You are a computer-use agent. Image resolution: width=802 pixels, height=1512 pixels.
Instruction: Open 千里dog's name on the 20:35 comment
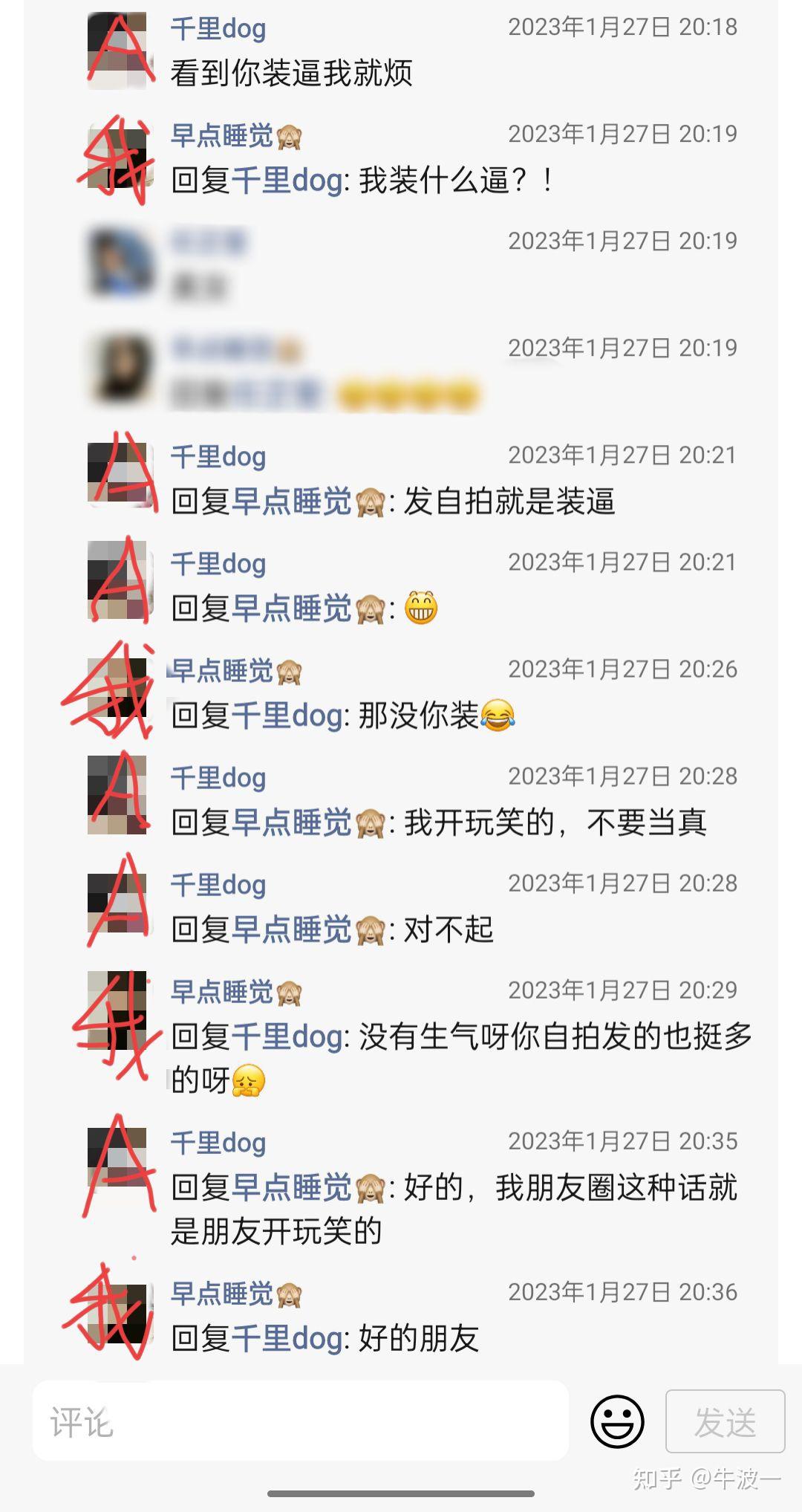pyautogui.click(x=218, y=1143)
